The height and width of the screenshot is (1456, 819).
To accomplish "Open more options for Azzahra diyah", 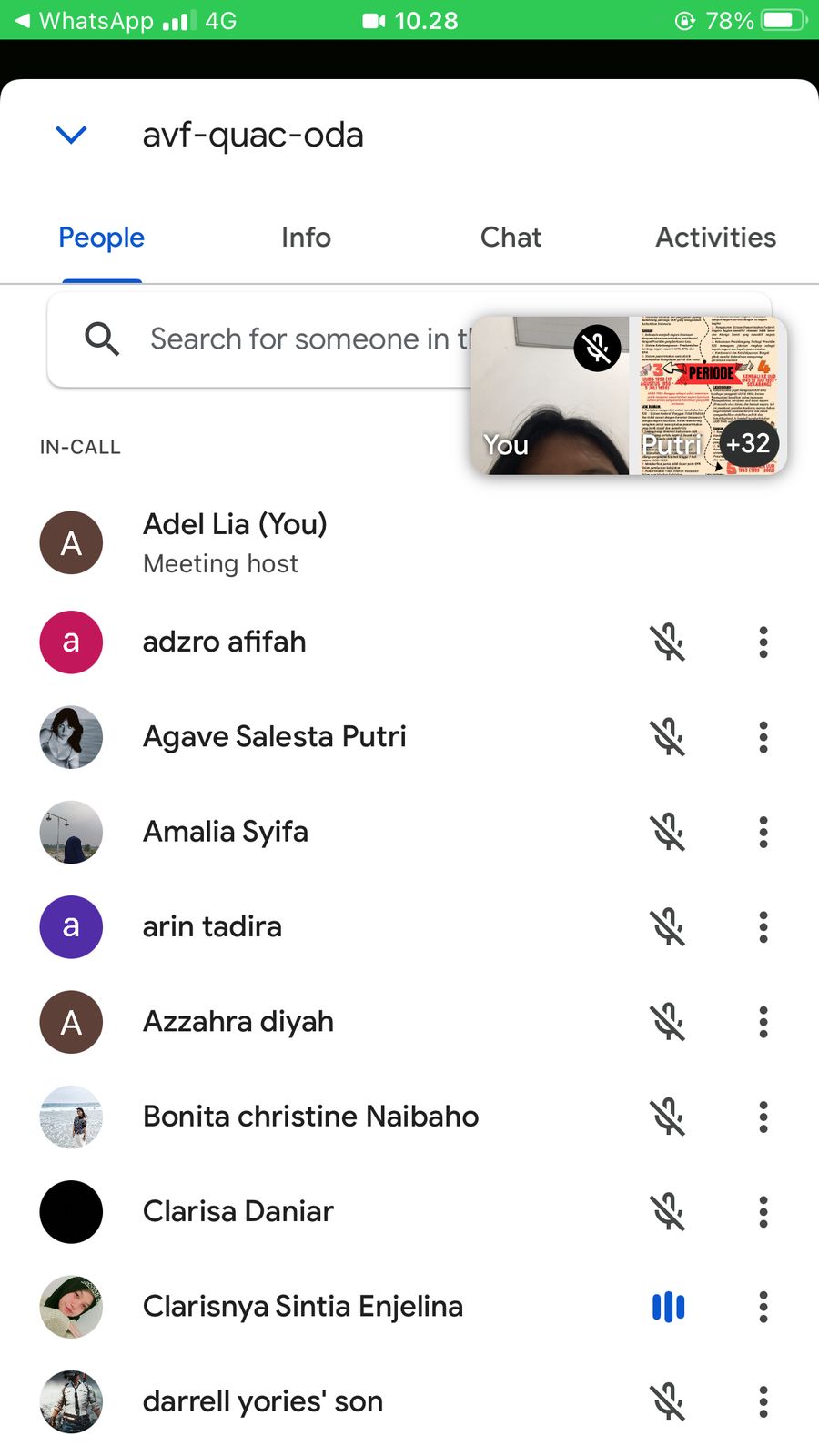I will 763,1022.
